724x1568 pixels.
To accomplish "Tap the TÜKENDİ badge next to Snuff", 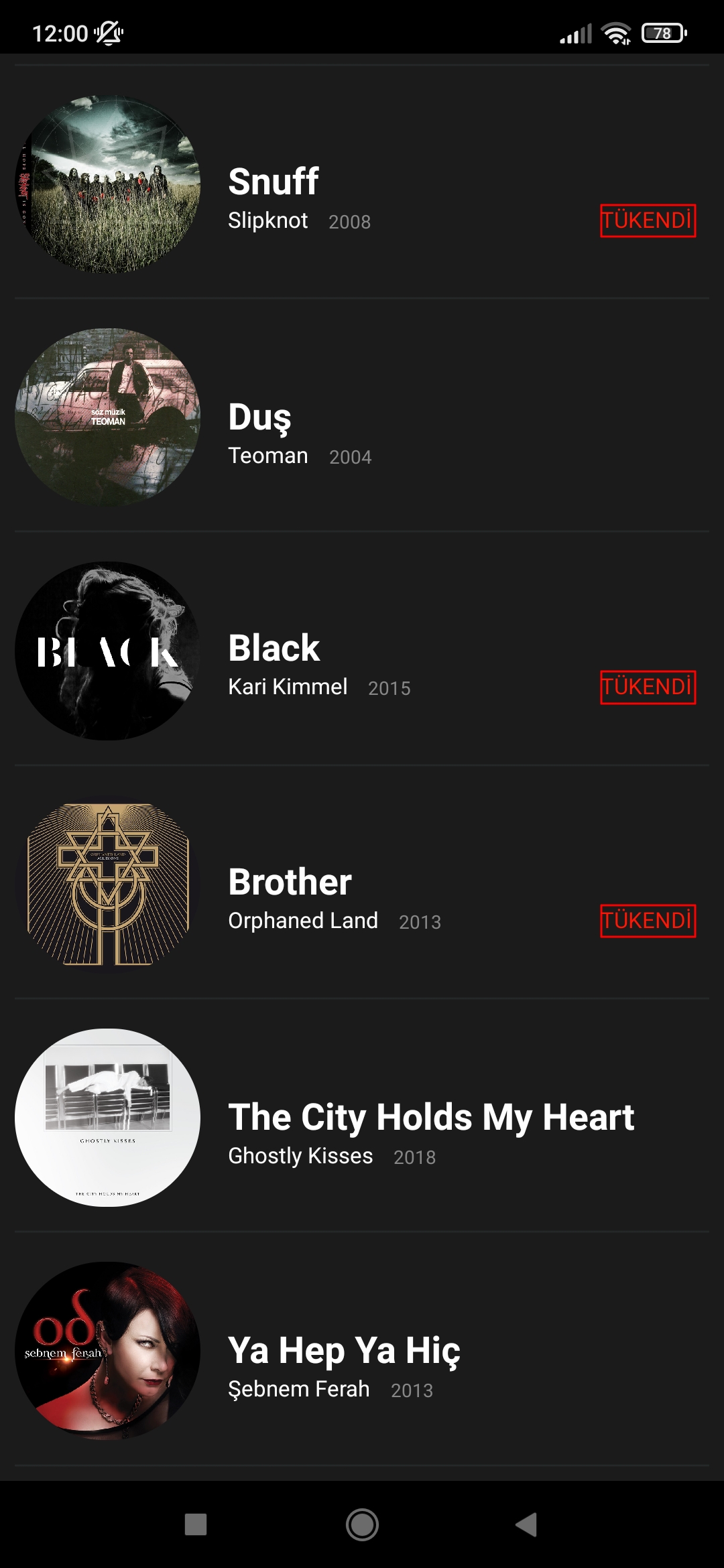I will tap(648, 221).
